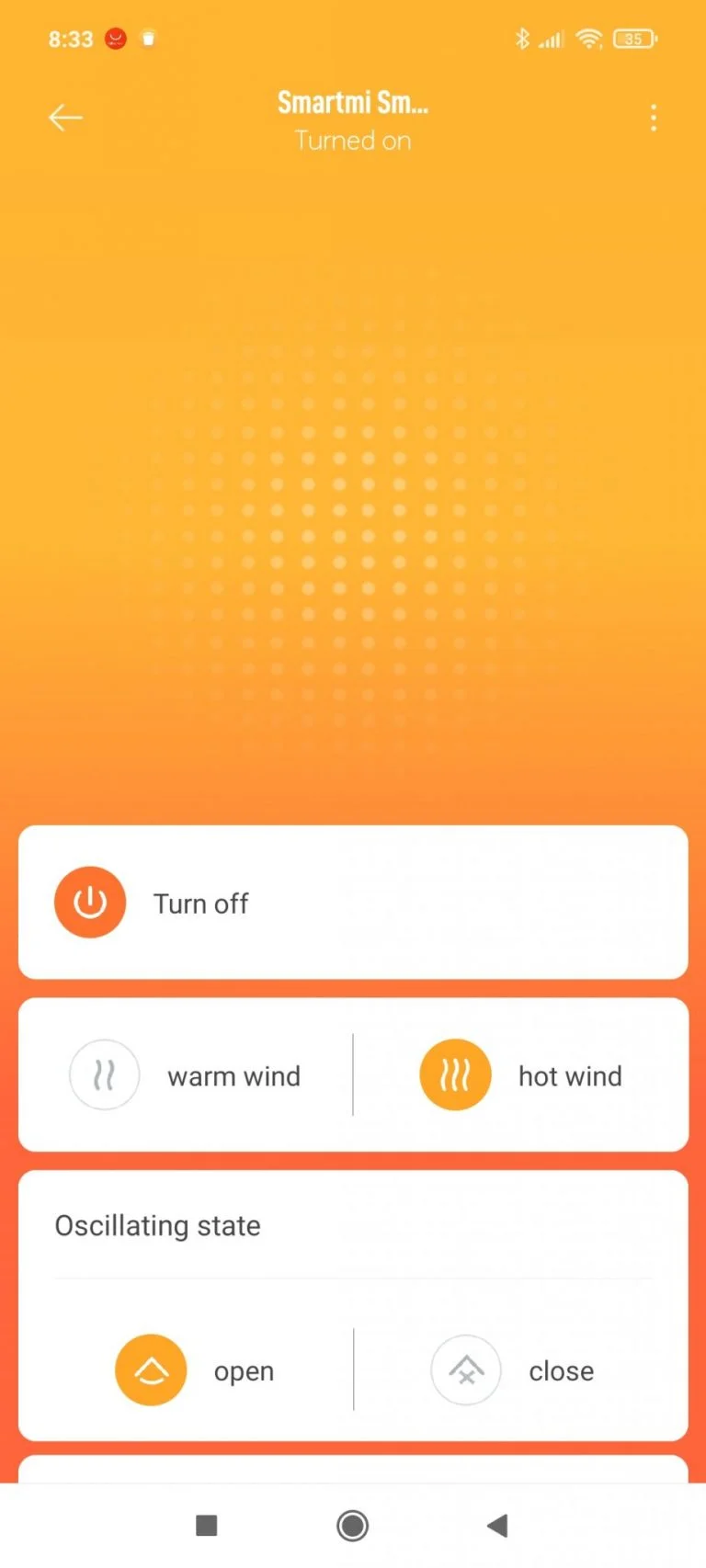Image resolution: width=706 pixels, height=1568 pixels.
Task: Tap the close oscillation icon
Action: (466, 1369)
